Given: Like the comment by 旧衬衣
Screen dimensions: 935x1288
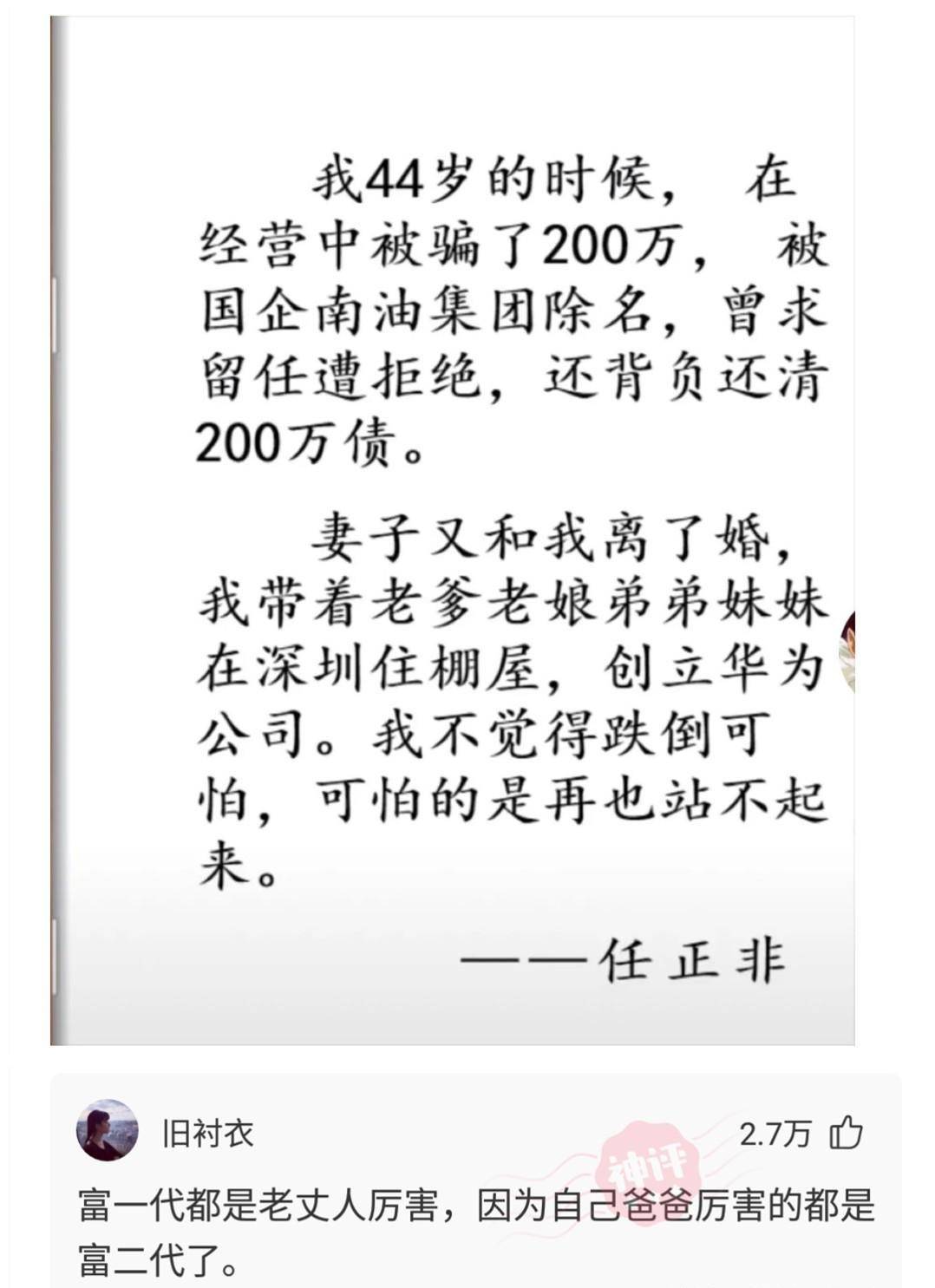Looking at the screenshot, I should tap(847, 1133).
